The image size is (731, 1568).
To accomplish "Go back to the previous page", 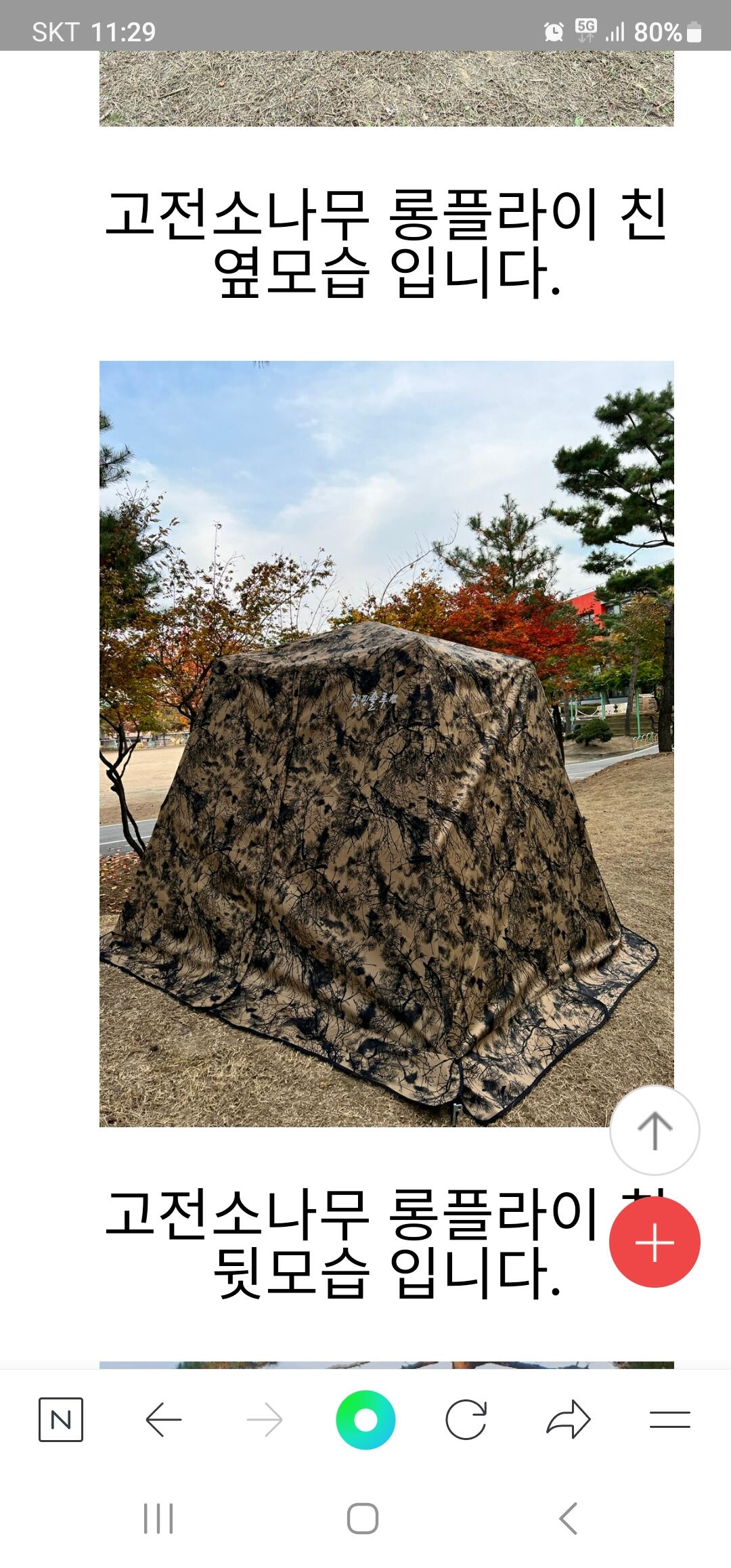I will (x=164, y=1419).
